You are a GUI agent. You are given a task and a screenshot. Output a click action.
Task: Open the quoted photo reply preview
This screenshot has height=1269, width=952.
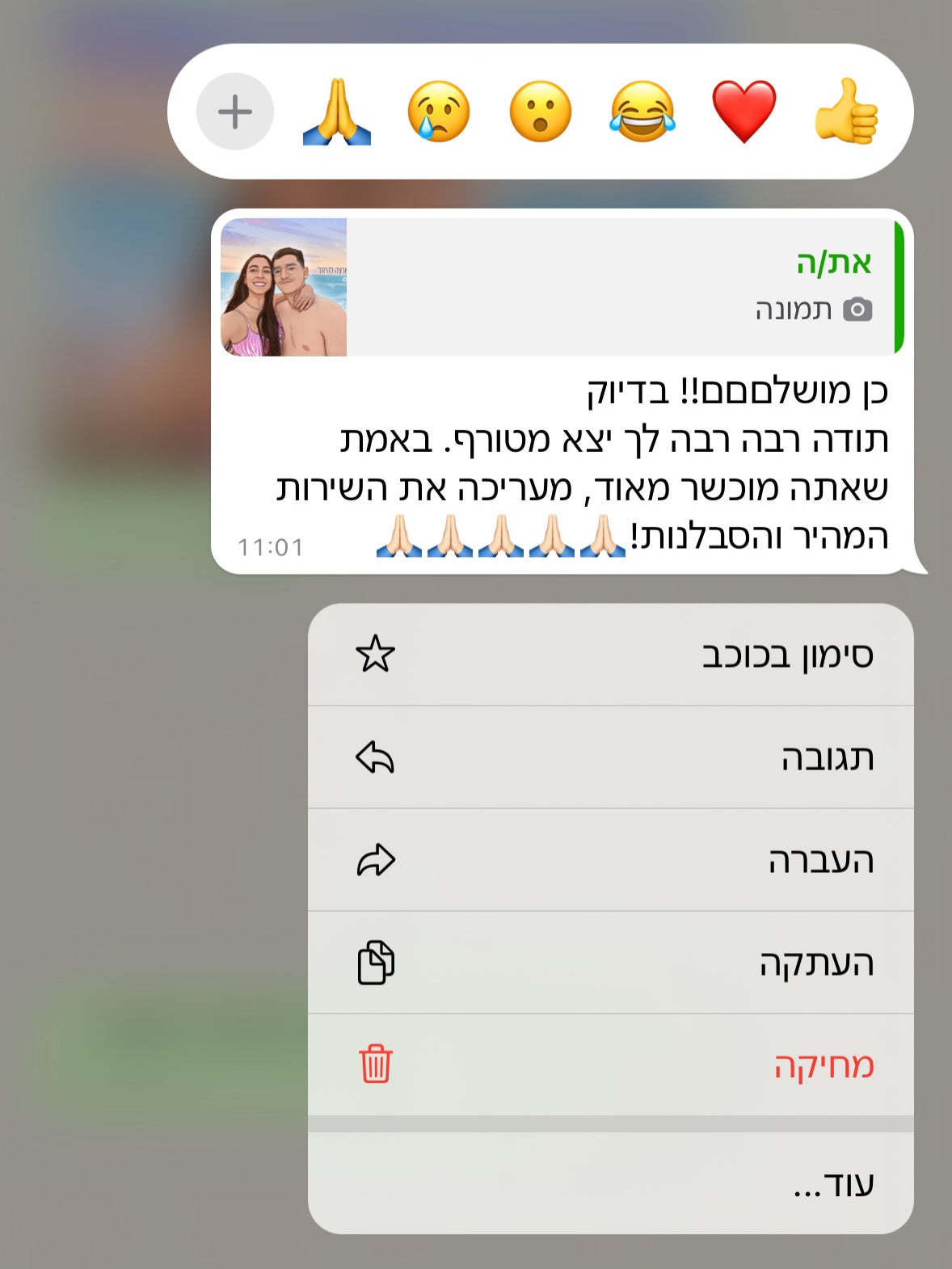point(561,287)
